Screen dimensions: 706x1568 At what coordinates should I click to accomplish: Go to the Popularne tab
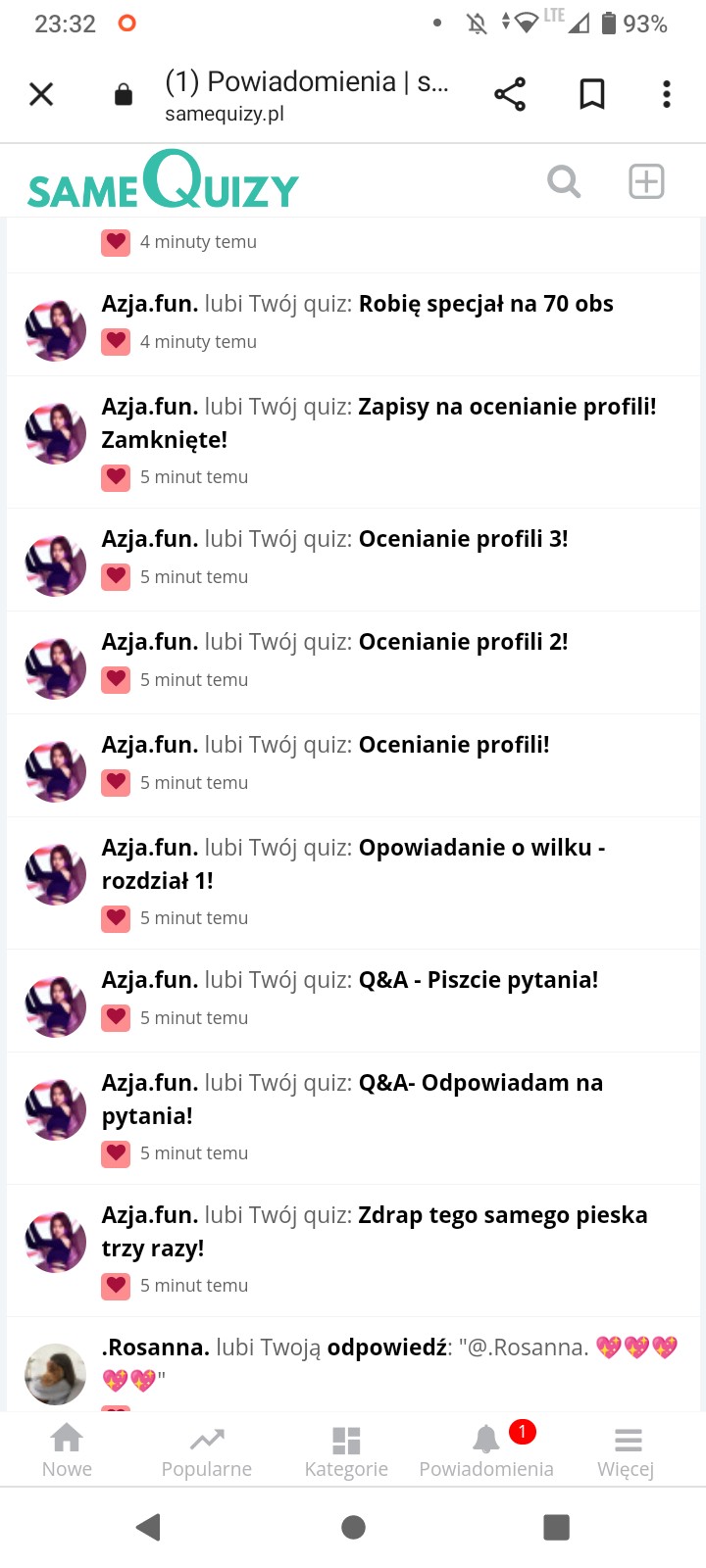(x=207, y=1450)
